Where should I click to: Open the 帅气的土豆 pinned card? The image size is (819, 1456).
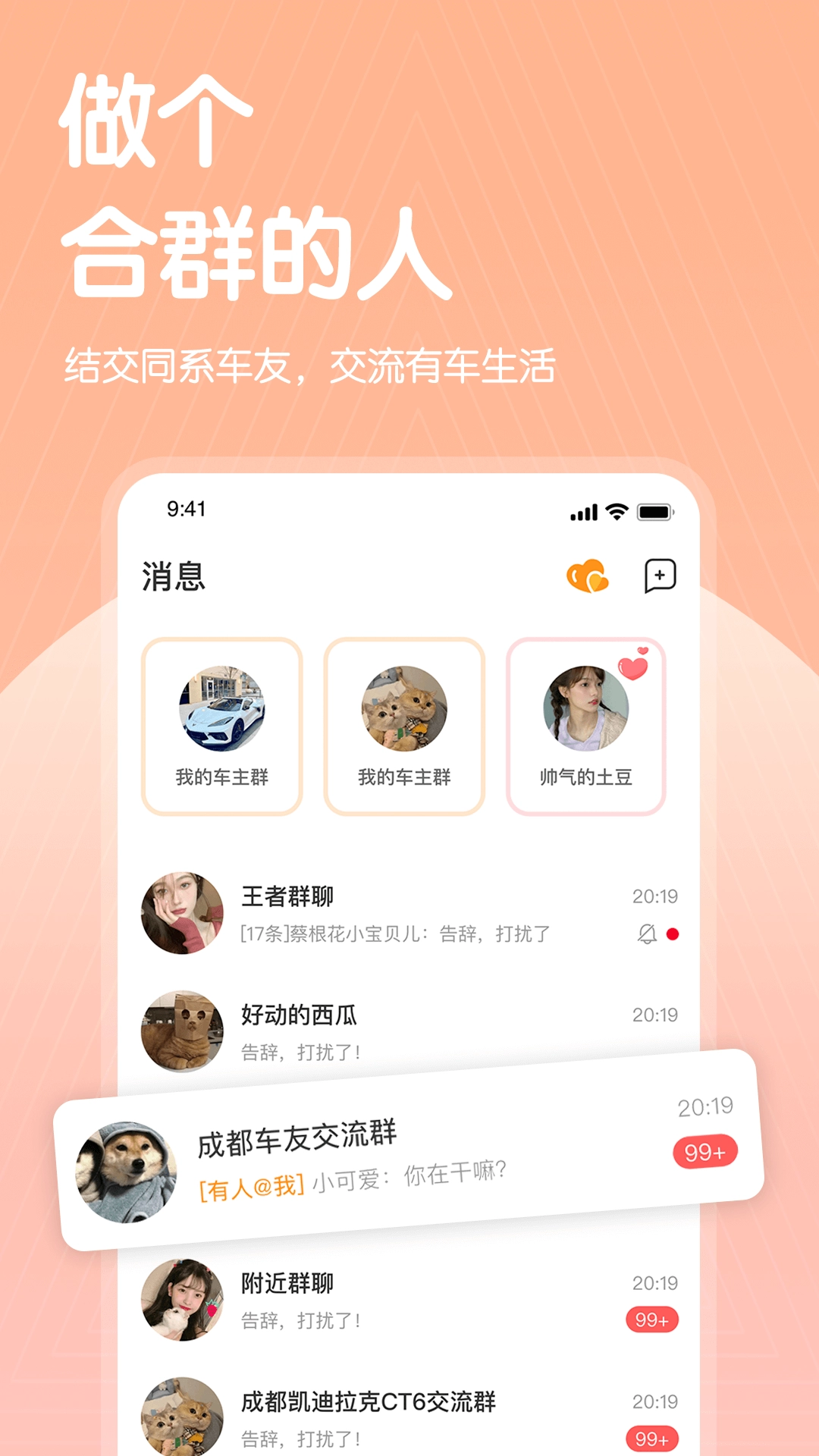pos(585,726)
